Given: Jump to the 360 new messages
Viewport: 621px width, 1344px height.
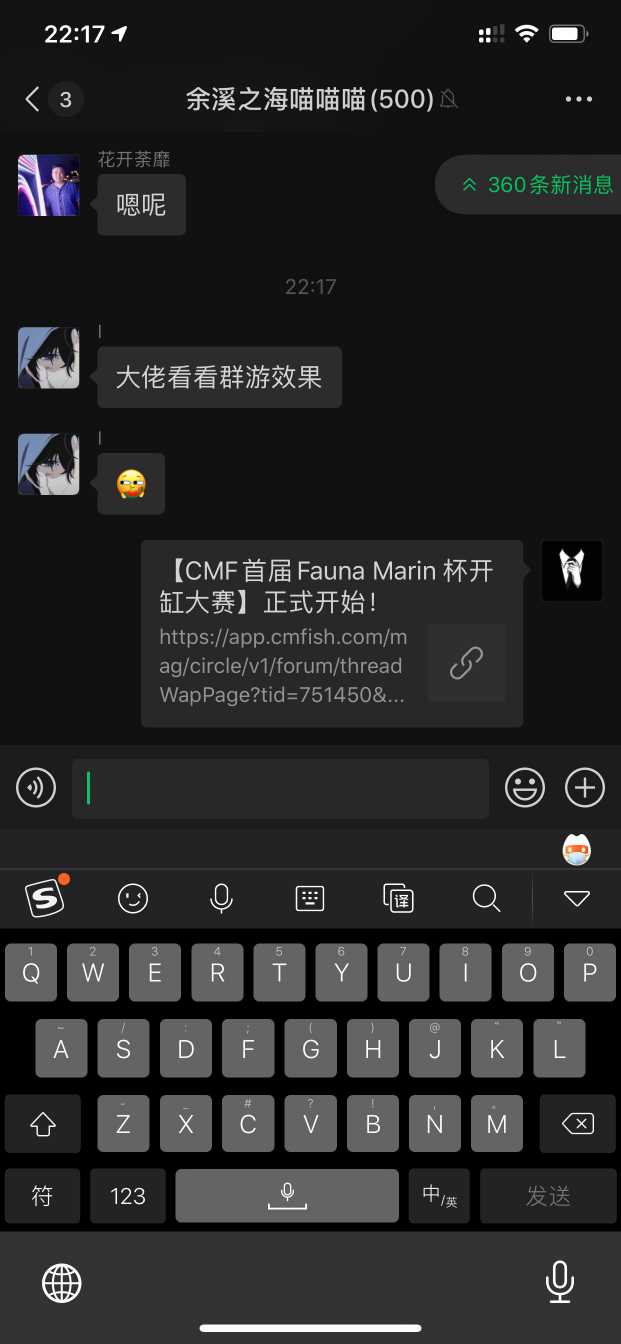Looking at the screenshot, I should tap(537, 185).
